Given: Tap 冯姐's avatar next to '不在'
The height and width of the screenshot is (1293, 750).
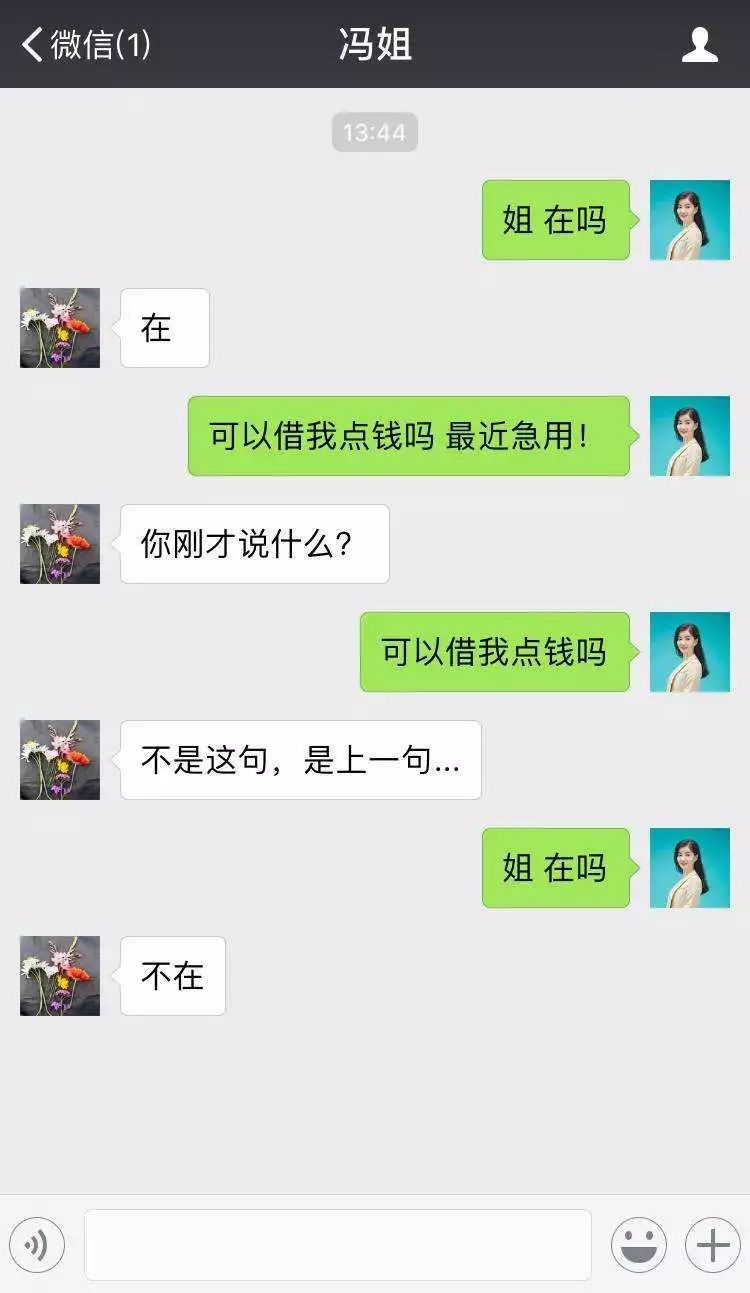Looking at the screenshot, I should click(59, 976).
